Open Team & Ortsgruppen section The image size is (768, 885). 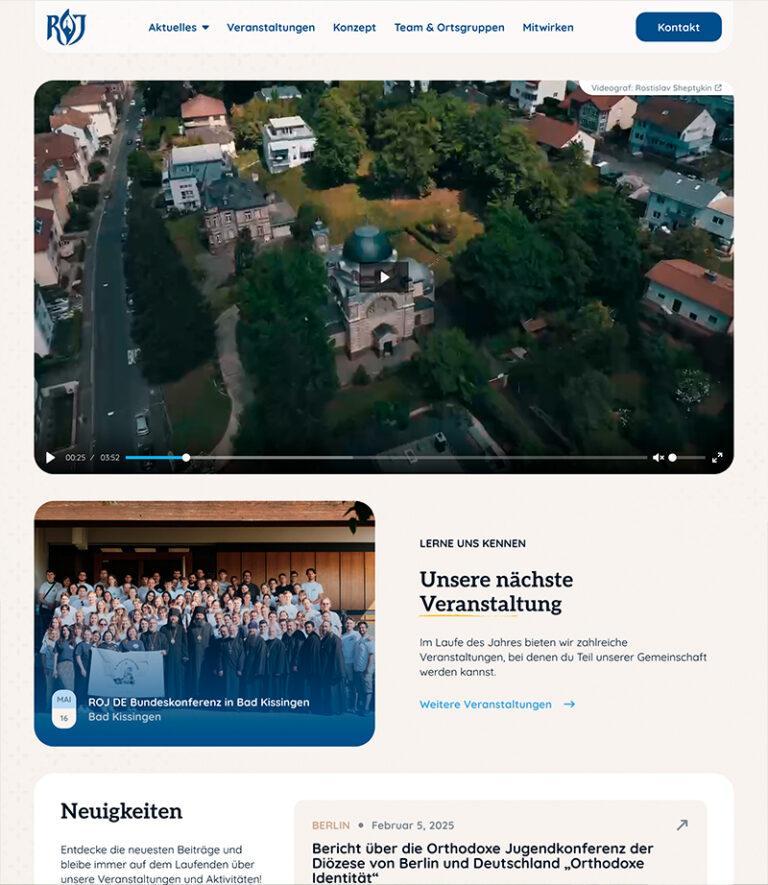pos(449,28)
